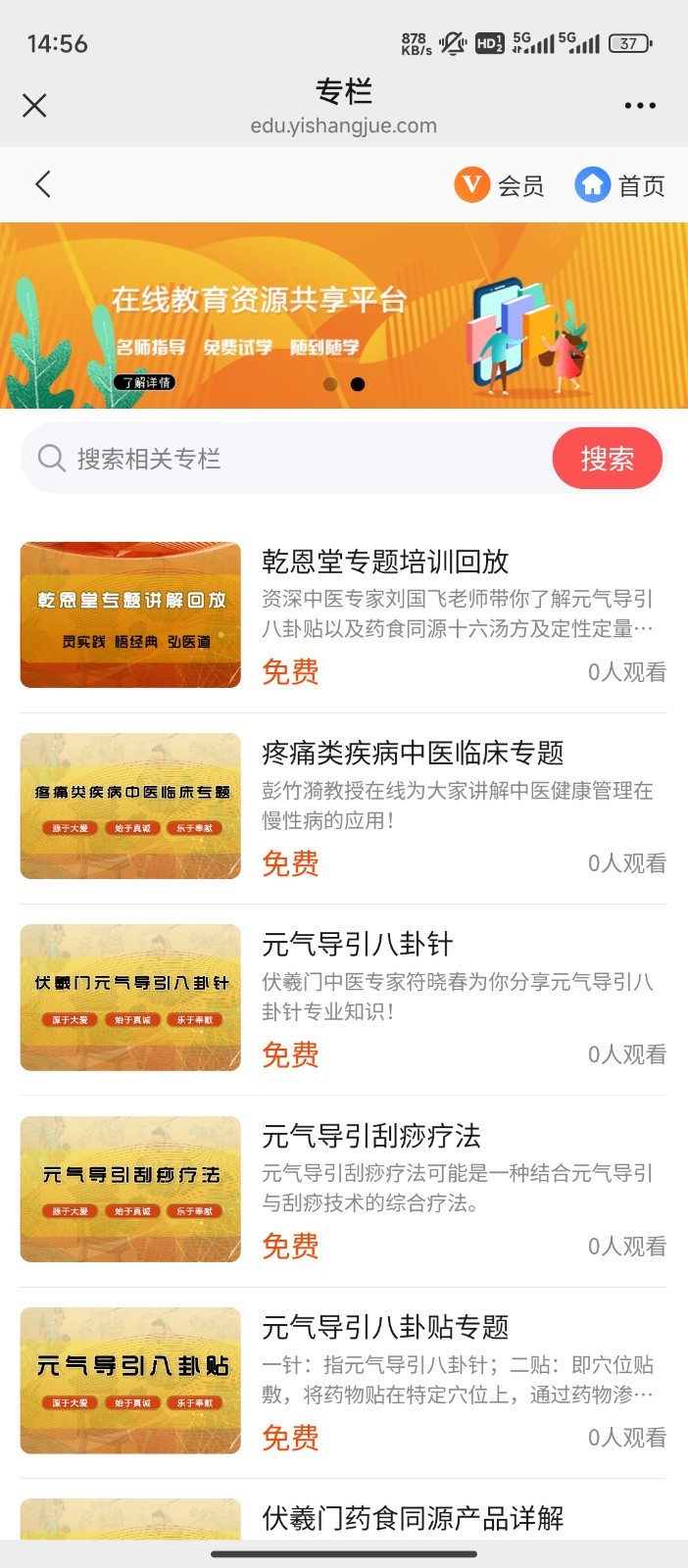Open 疼痛类疾病中医临床专题 column
This screenshot has height=1568, width=688.
pos(413,753)
